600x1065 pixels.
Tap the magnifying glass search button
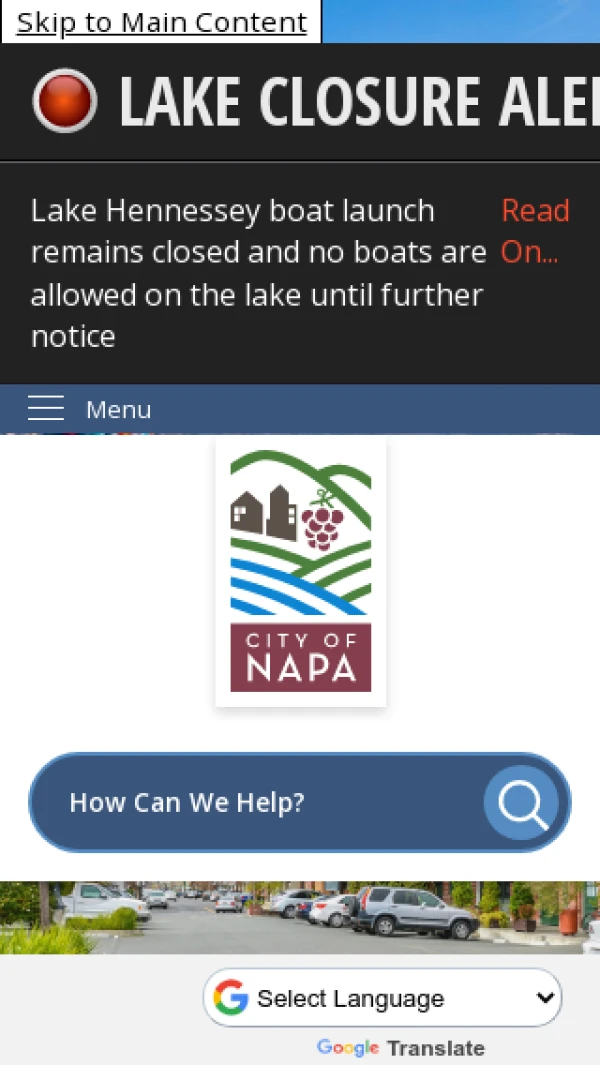point(522,802)
